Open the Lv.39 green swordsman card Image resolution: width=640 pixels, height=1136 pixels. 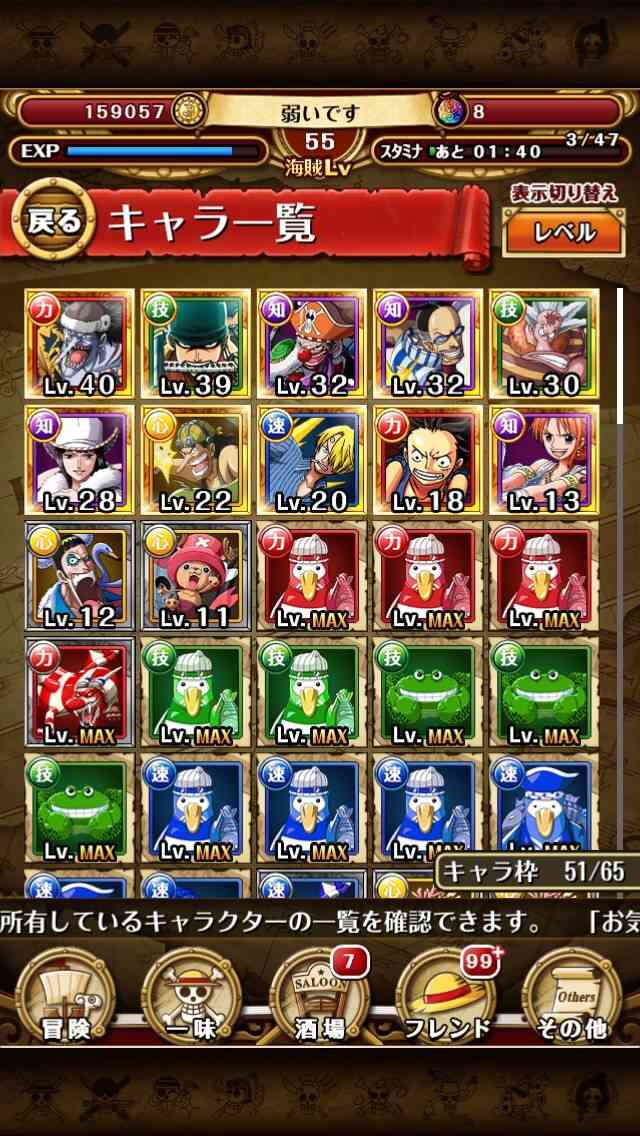pos(196,343)
